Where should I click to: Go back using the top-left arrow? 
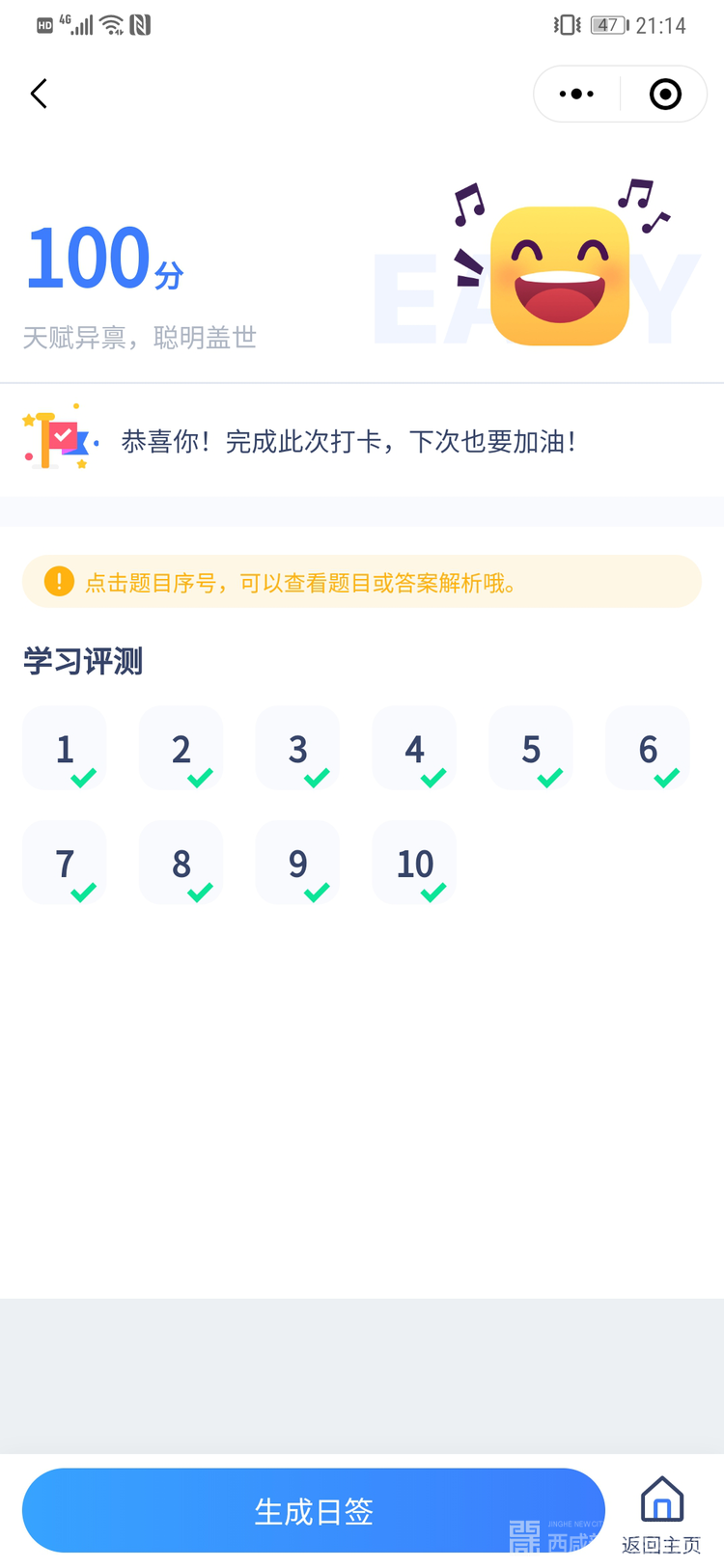[39, 94]
